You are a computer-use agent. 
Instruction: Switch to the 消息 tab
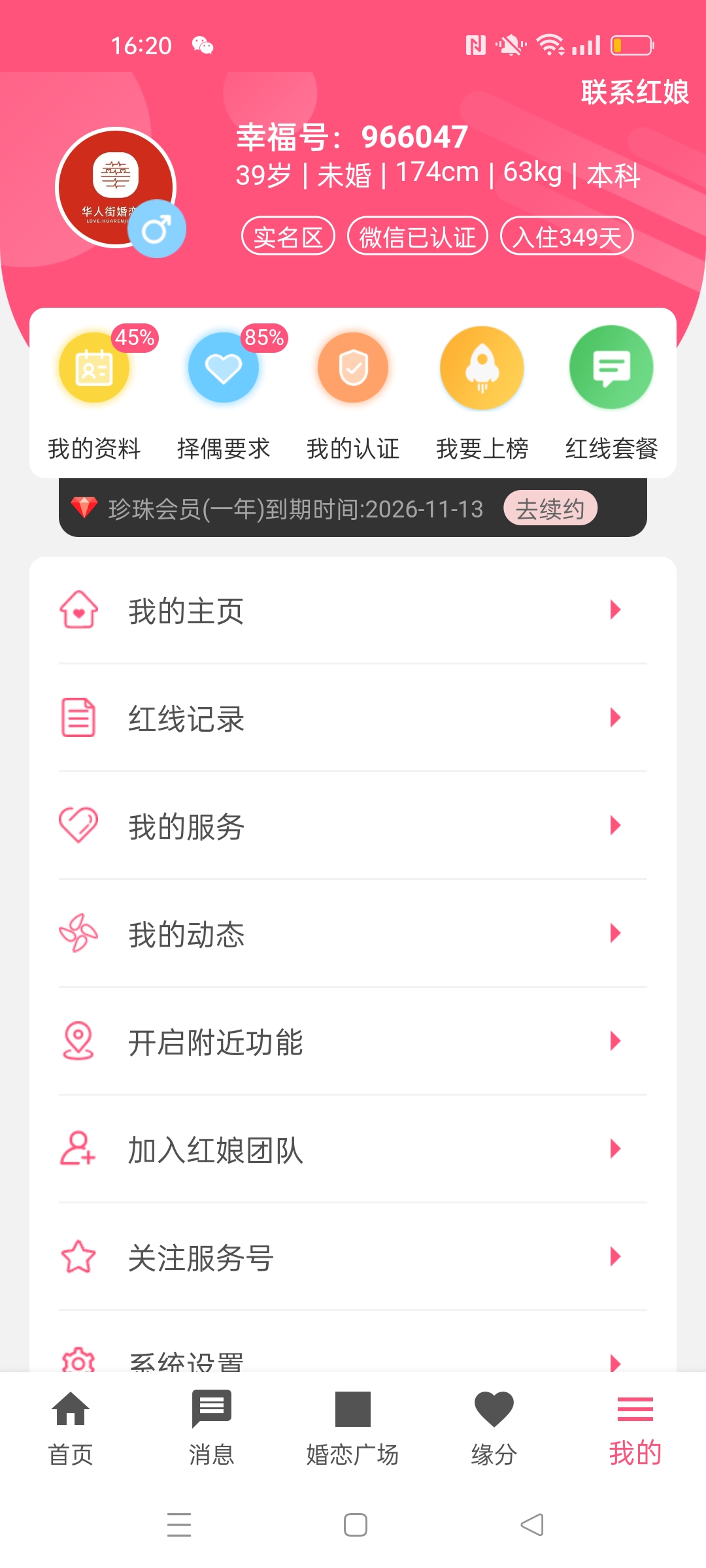211,1428
